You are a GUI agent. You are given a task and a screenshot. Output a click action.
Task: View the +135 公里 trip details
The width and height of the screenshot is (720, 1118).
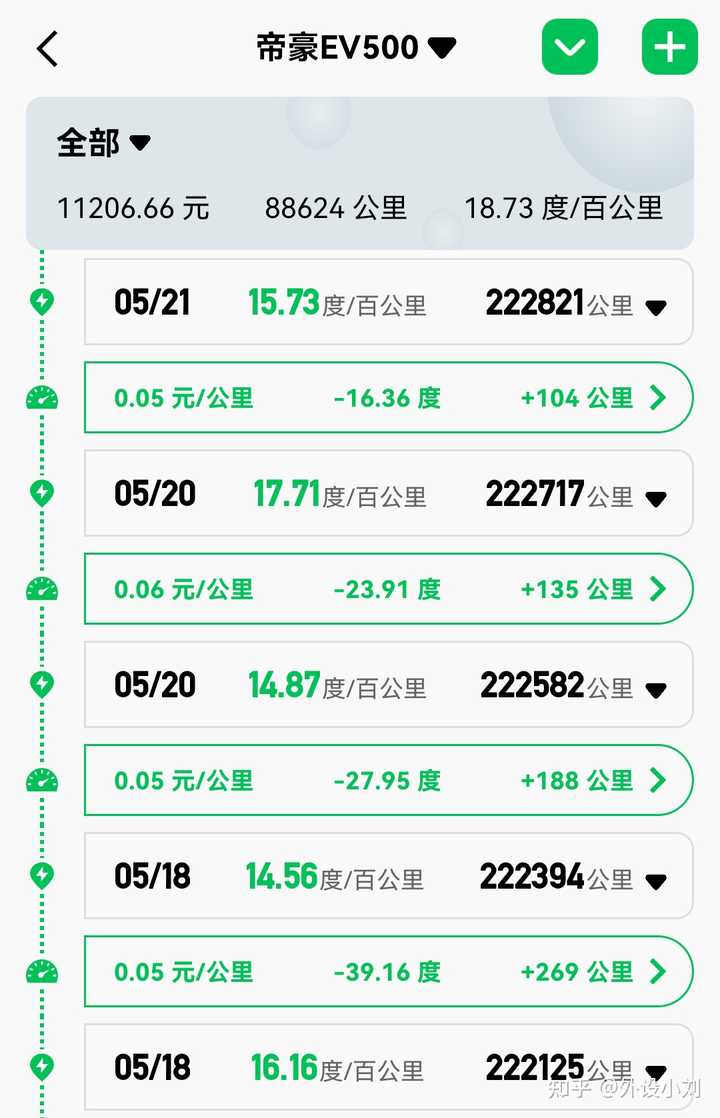point(657,589)
